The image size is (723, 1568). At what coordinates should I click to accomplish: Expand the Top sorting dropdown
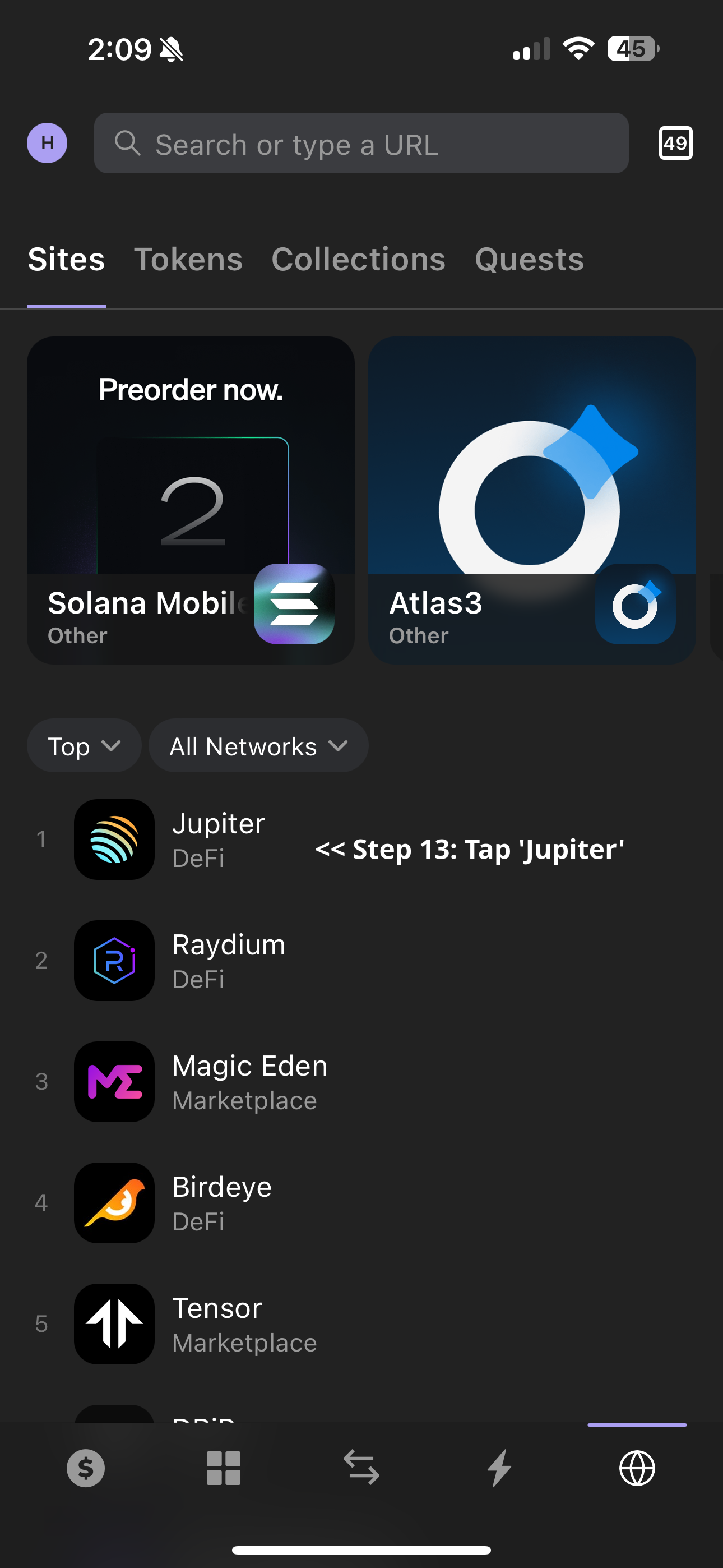click(x=84, y=746)
